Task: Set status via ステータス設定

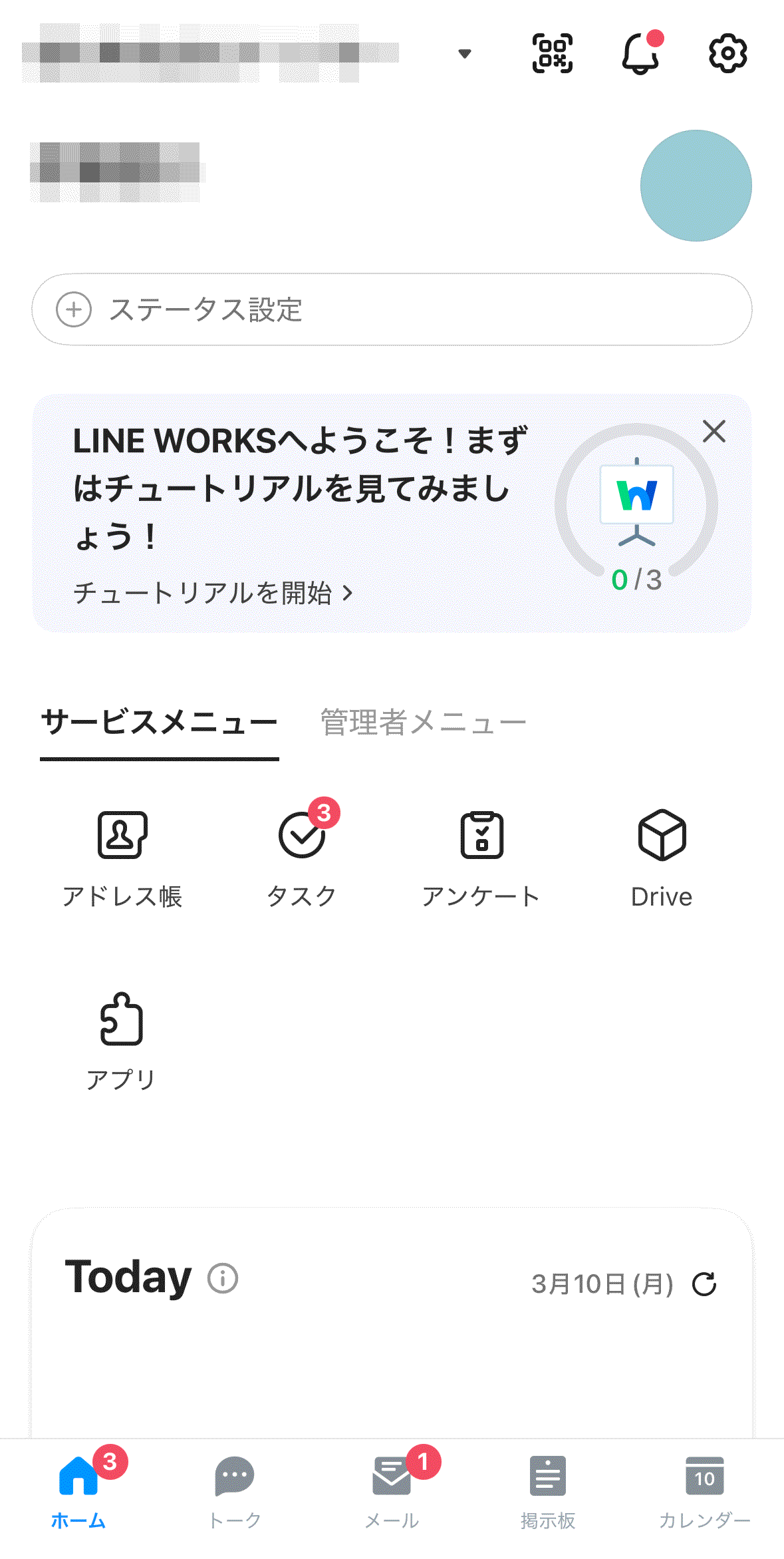Action: 392,309
